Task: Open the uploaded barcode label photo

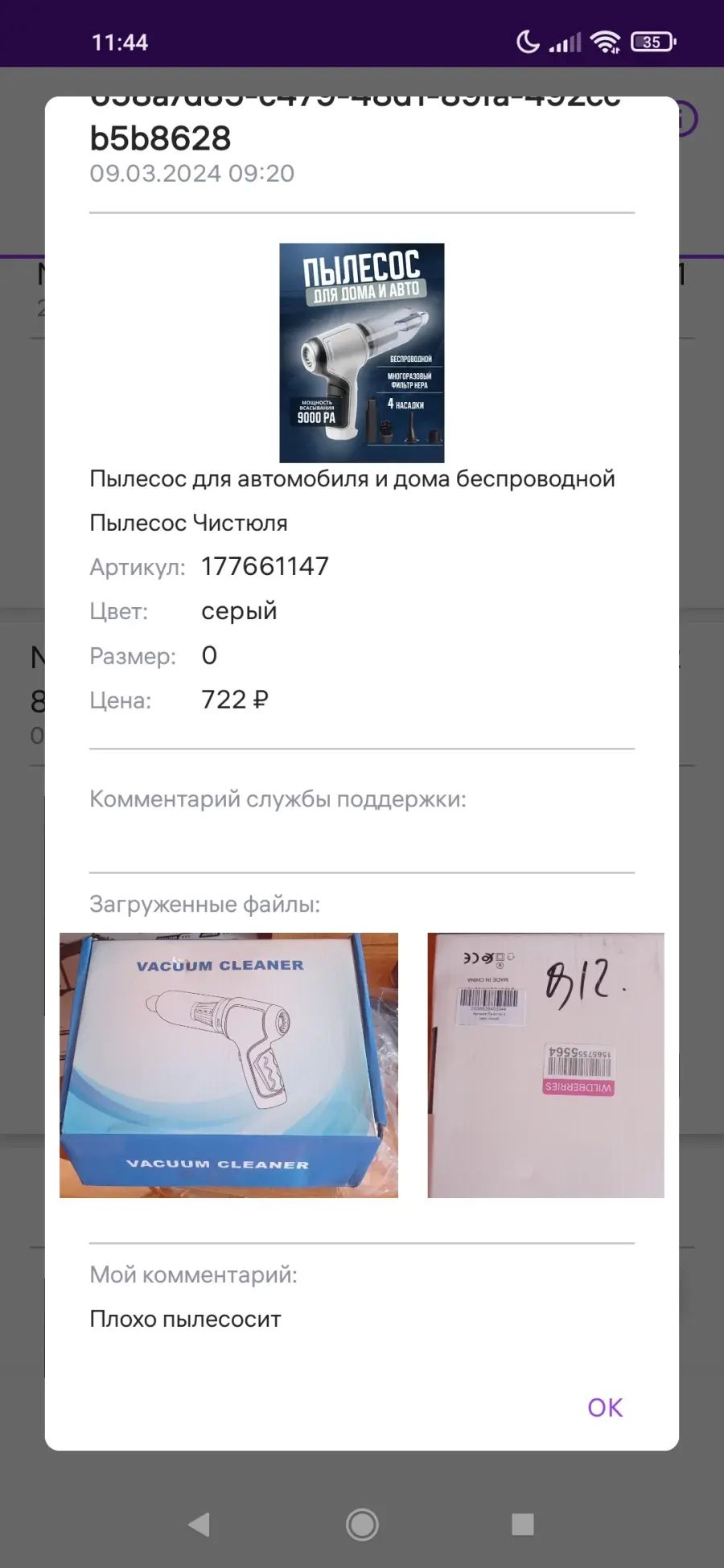Action: click(x=545, y=1065)
